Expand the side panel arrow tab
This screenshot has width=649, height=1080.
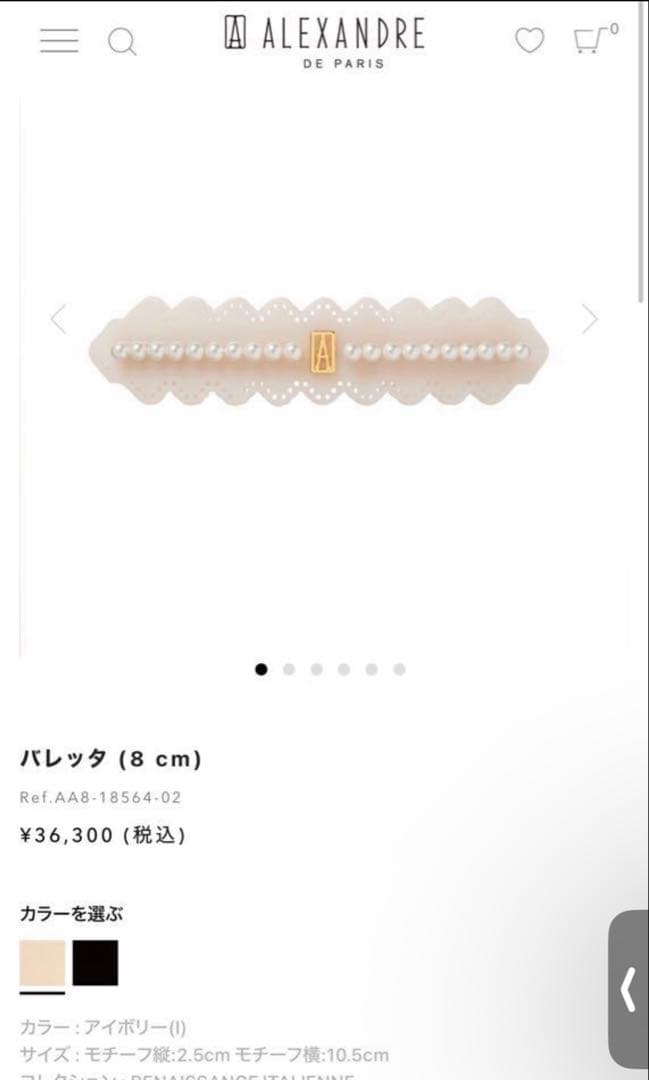[x=628, y=990]
